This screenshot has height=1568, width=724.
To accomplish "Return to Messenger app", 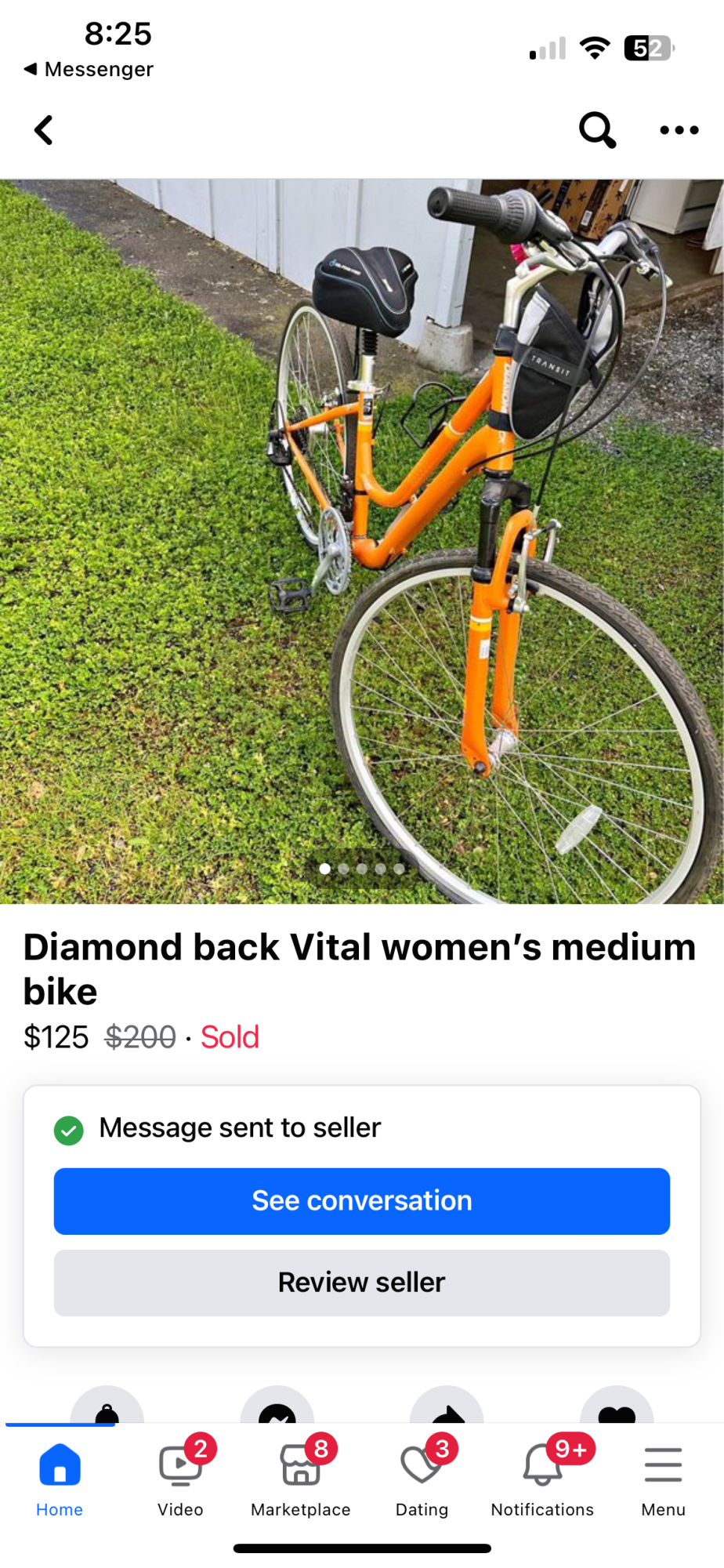I will [x=89, y=69].
